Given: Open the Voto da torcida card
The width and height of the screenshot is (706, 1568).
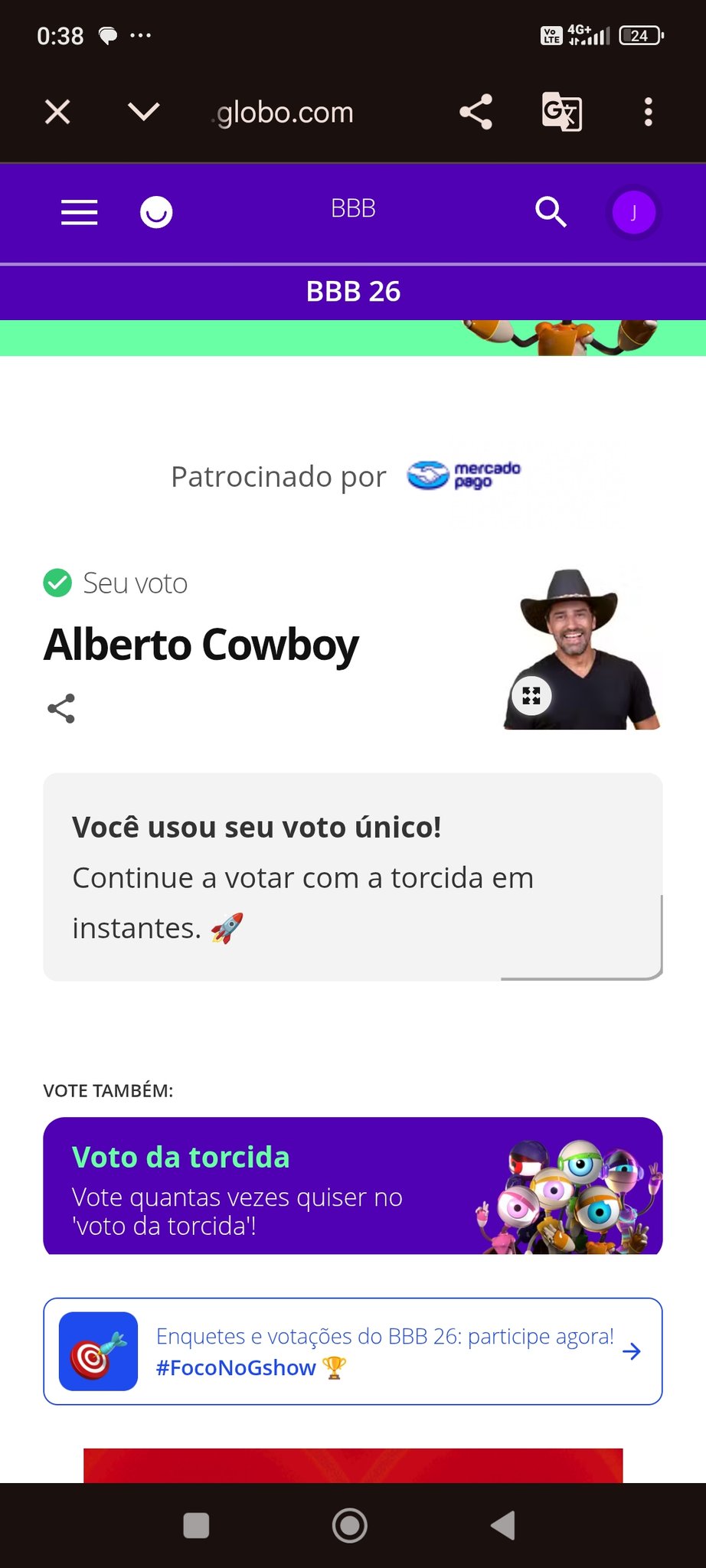Looking at the screenshot, I should tap(353, 1185).
